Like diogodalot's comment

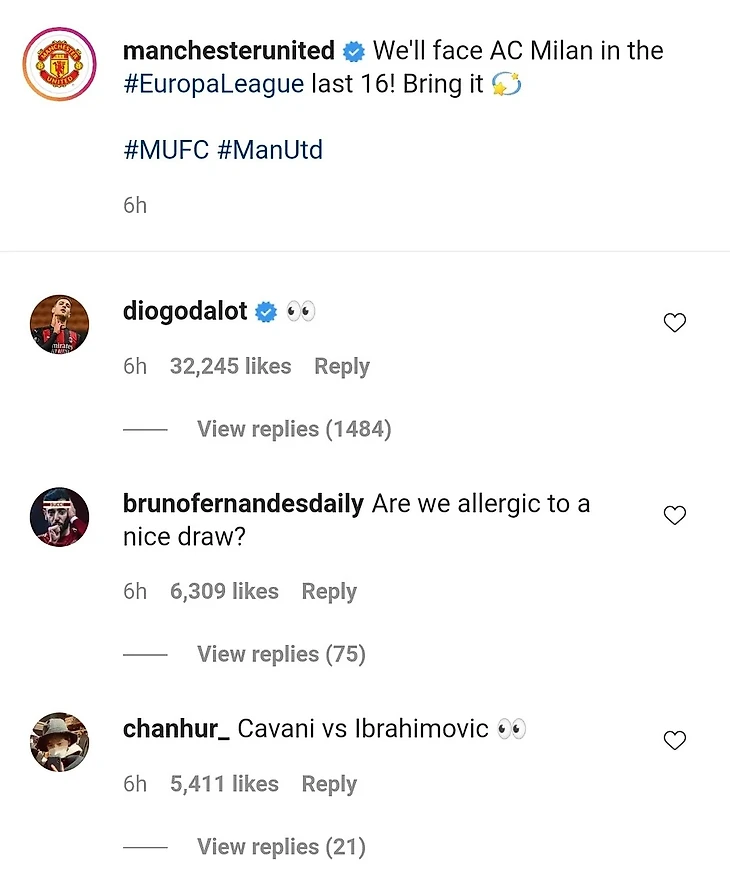point(675,323)
